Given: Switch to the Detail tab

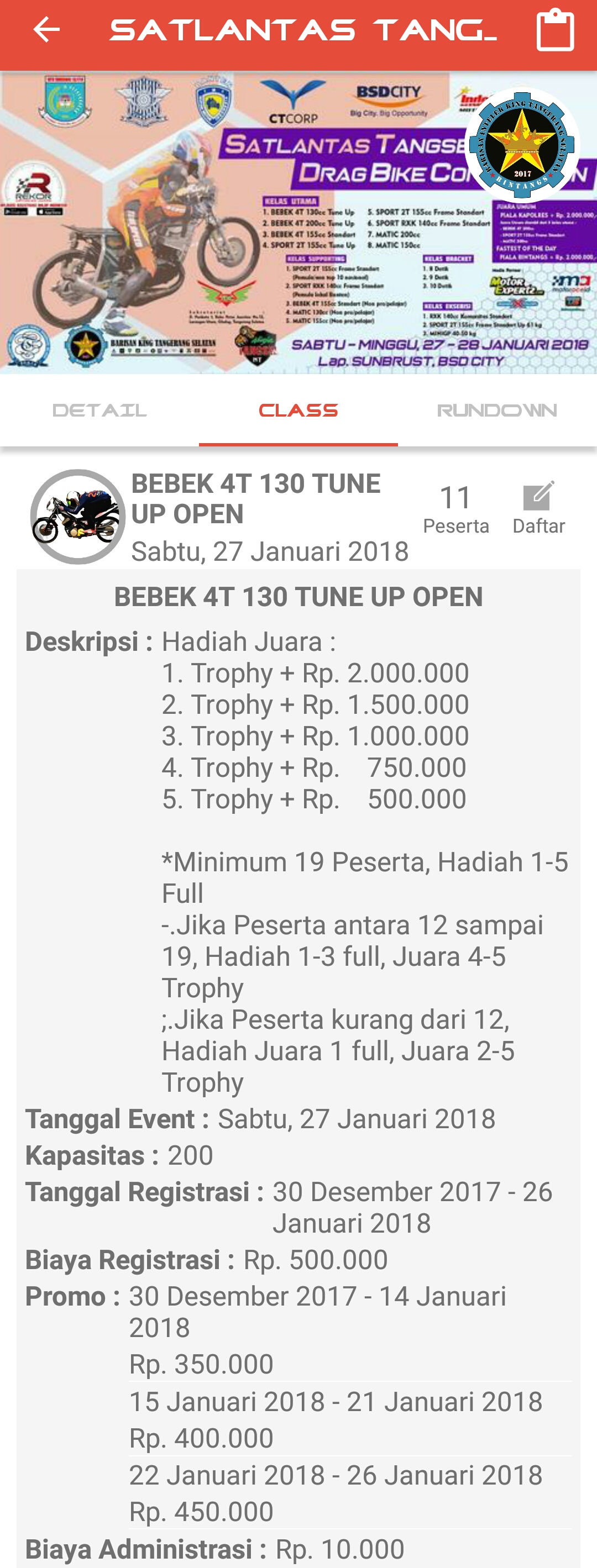Looking at the screenshot, I should point(99,411).
